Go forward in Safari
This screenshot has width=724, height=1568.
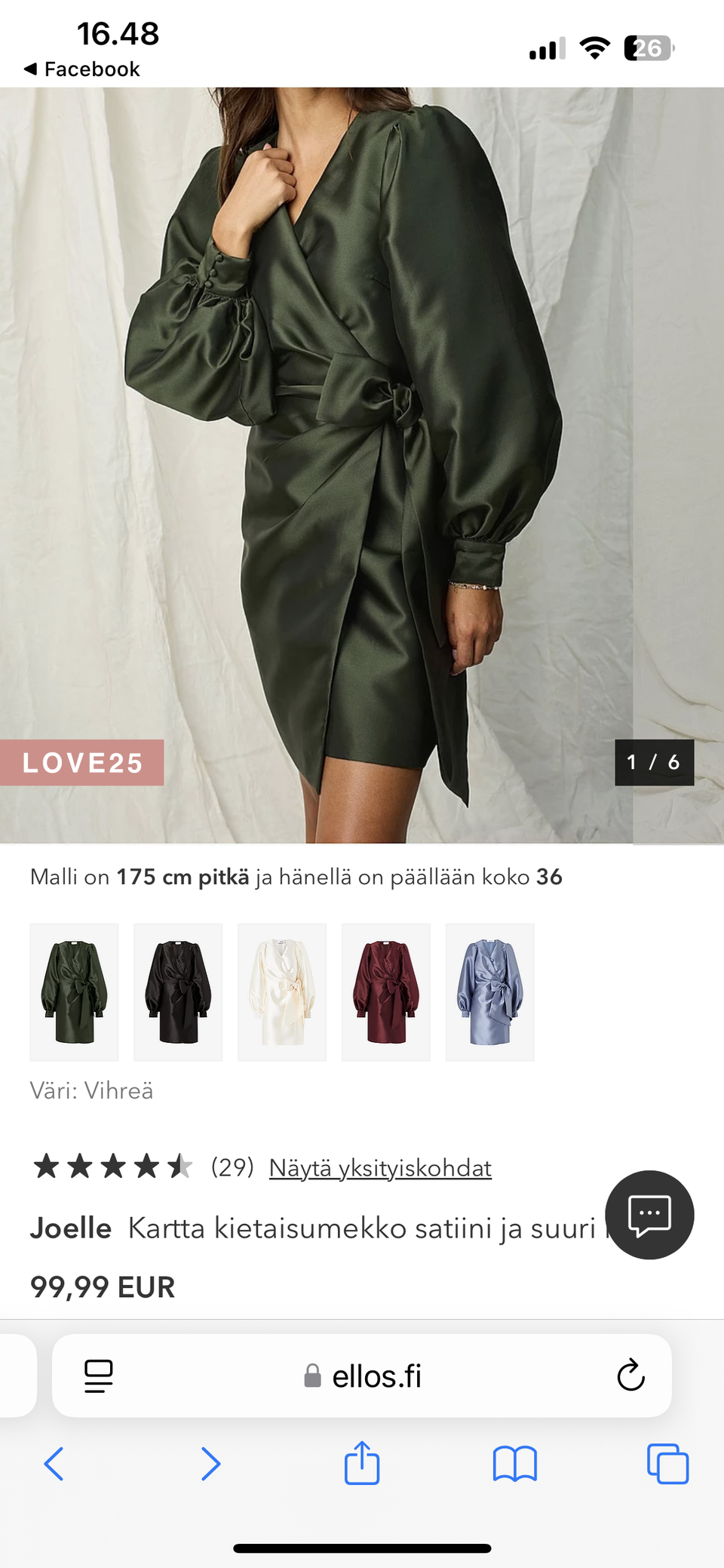210,1464
